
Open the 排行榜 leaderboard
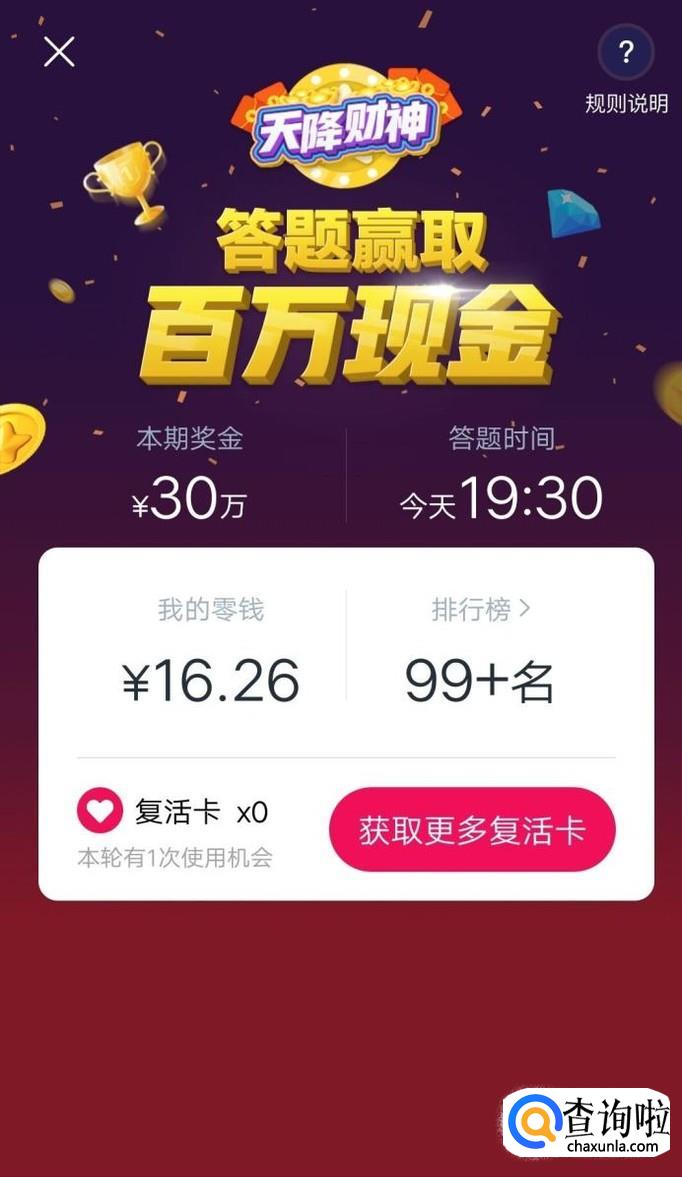[481, 610]
